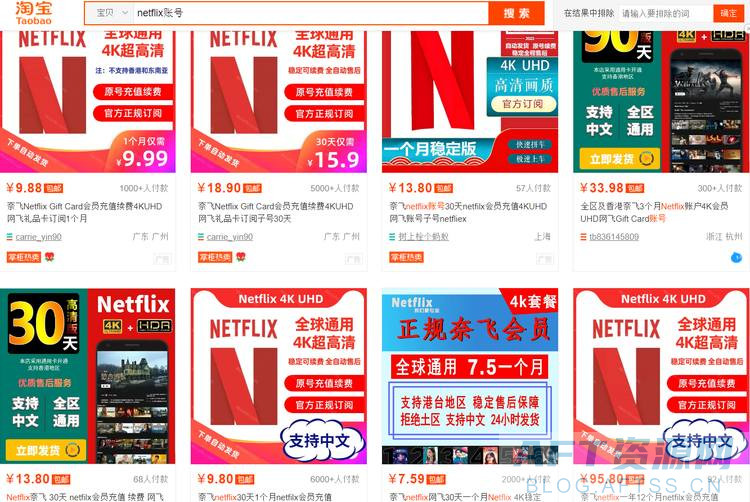The image size is (750, 502).
Task: Go to Taobao home via the logo
Action: coord(36,12)
